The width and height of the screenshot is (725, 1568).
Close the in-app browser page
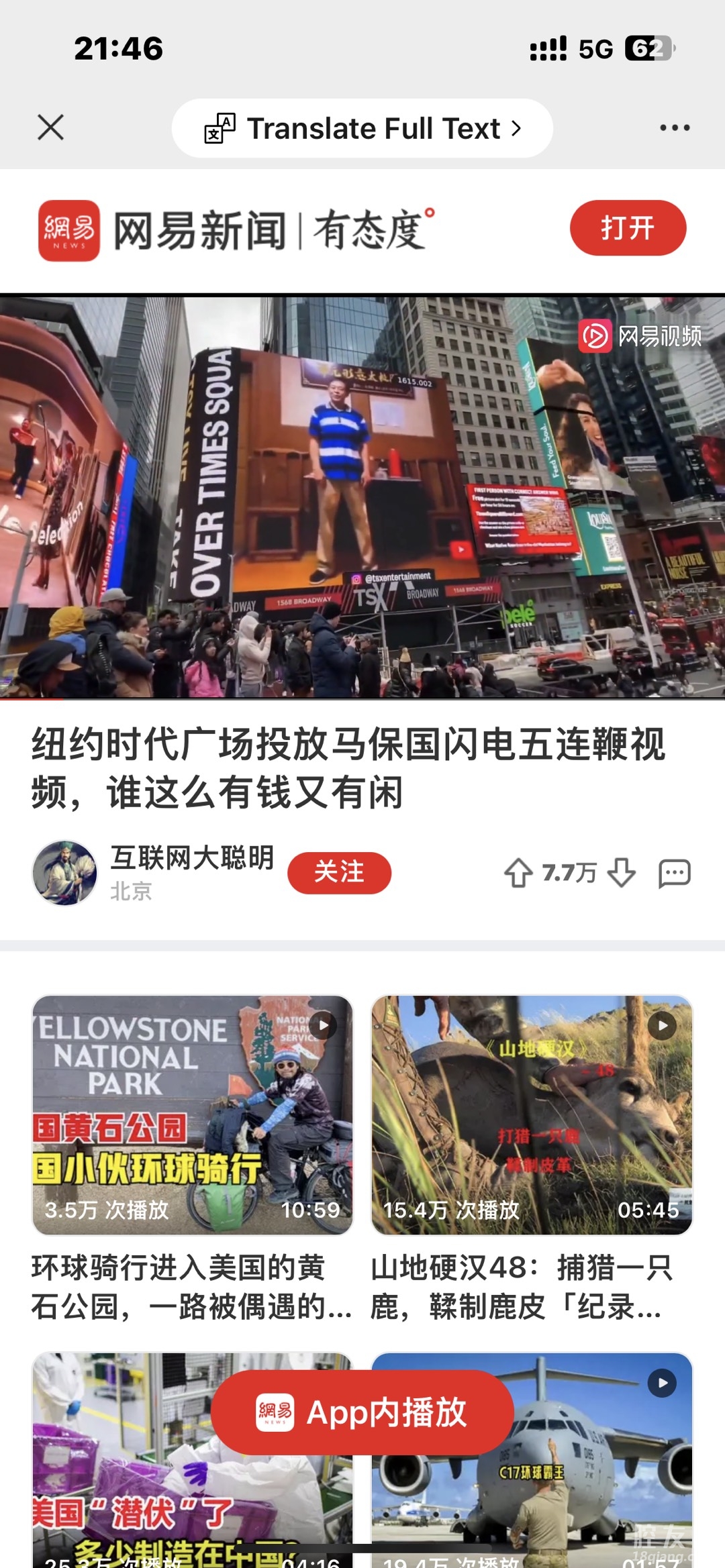click(x=51, y=127)
